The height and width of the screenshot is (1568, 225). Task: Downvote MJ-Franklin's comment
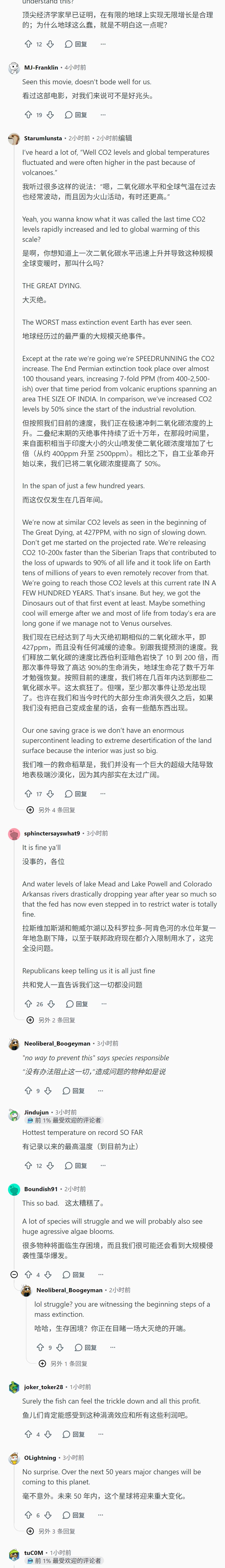(51, 114)
